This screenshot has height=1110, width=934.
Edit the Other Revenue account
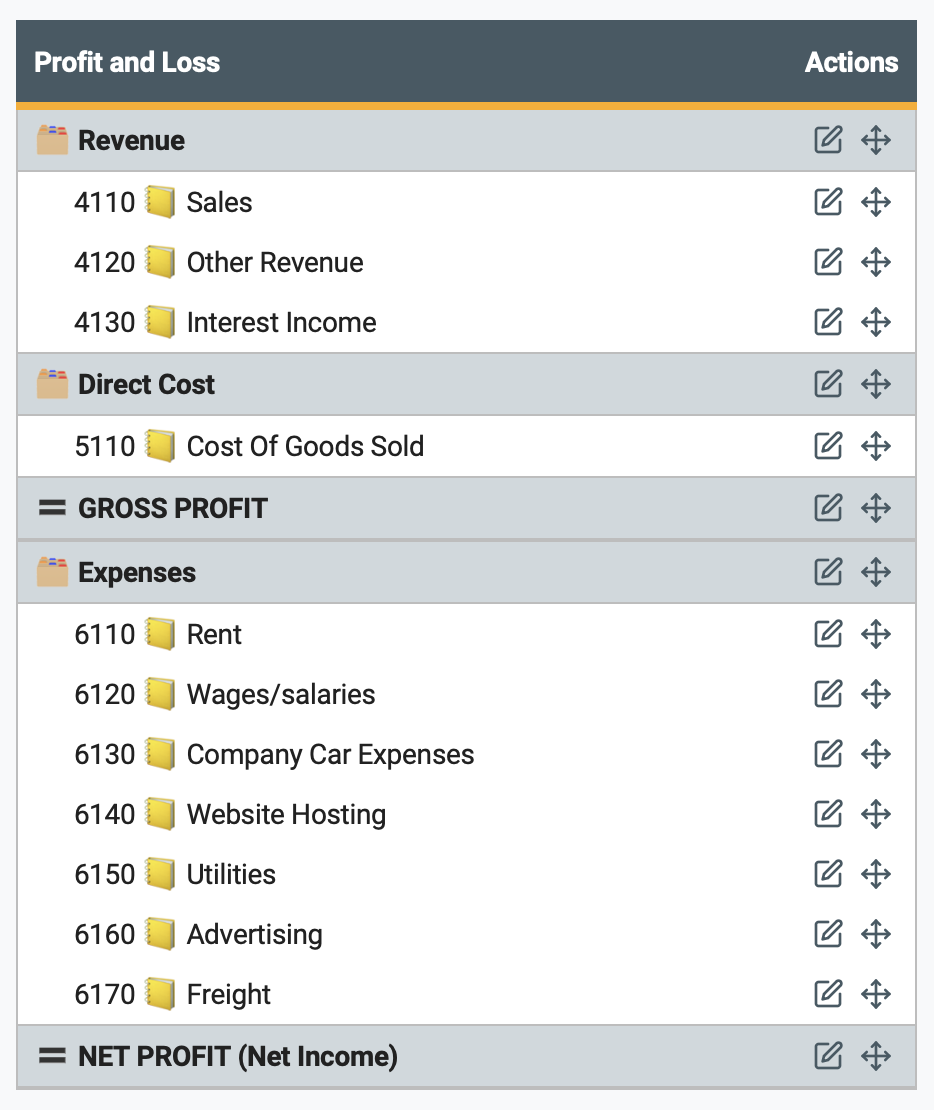click(828, 262)
